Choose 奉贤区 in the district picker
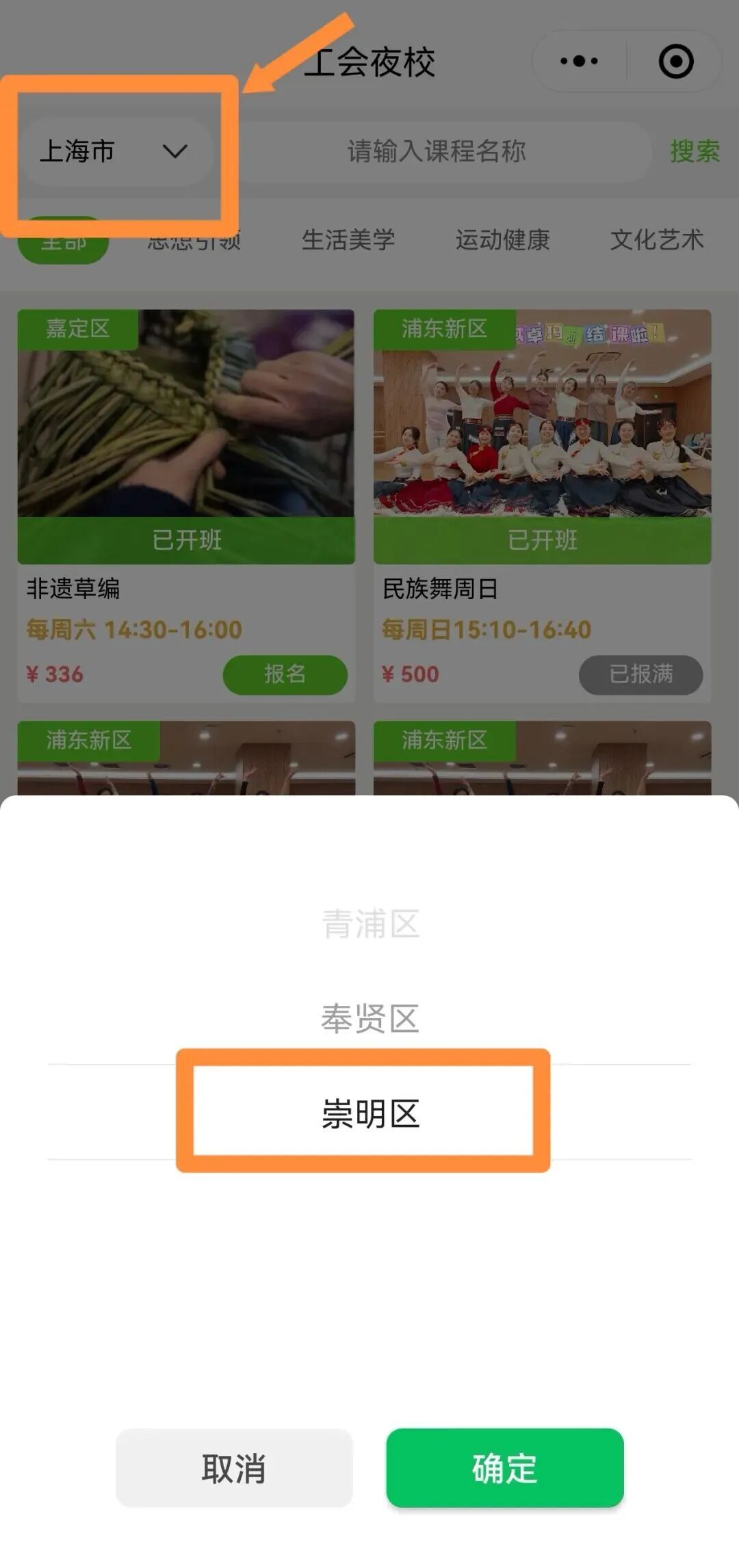Viewport: 739px width, 1568px height. point(369,1018)
